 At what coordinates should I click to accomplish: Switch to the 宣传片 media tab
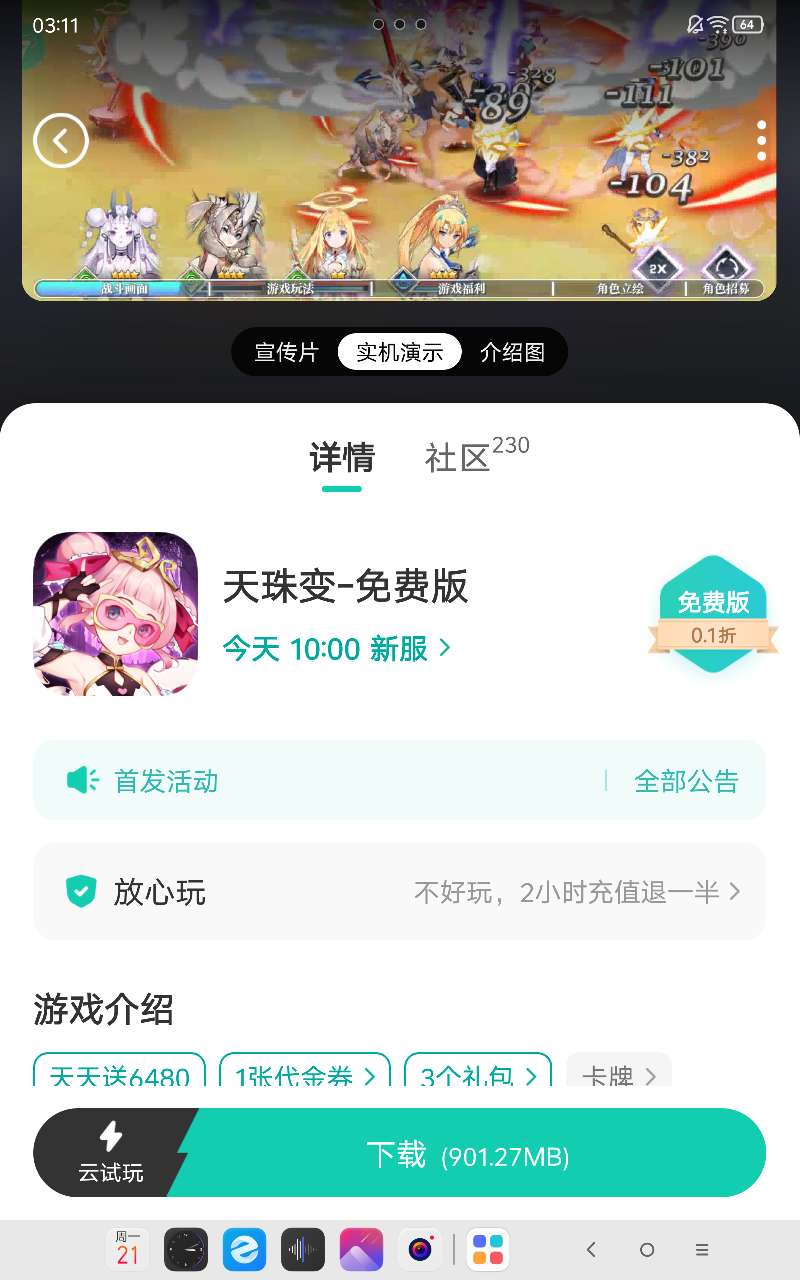(x=286, y=352)
